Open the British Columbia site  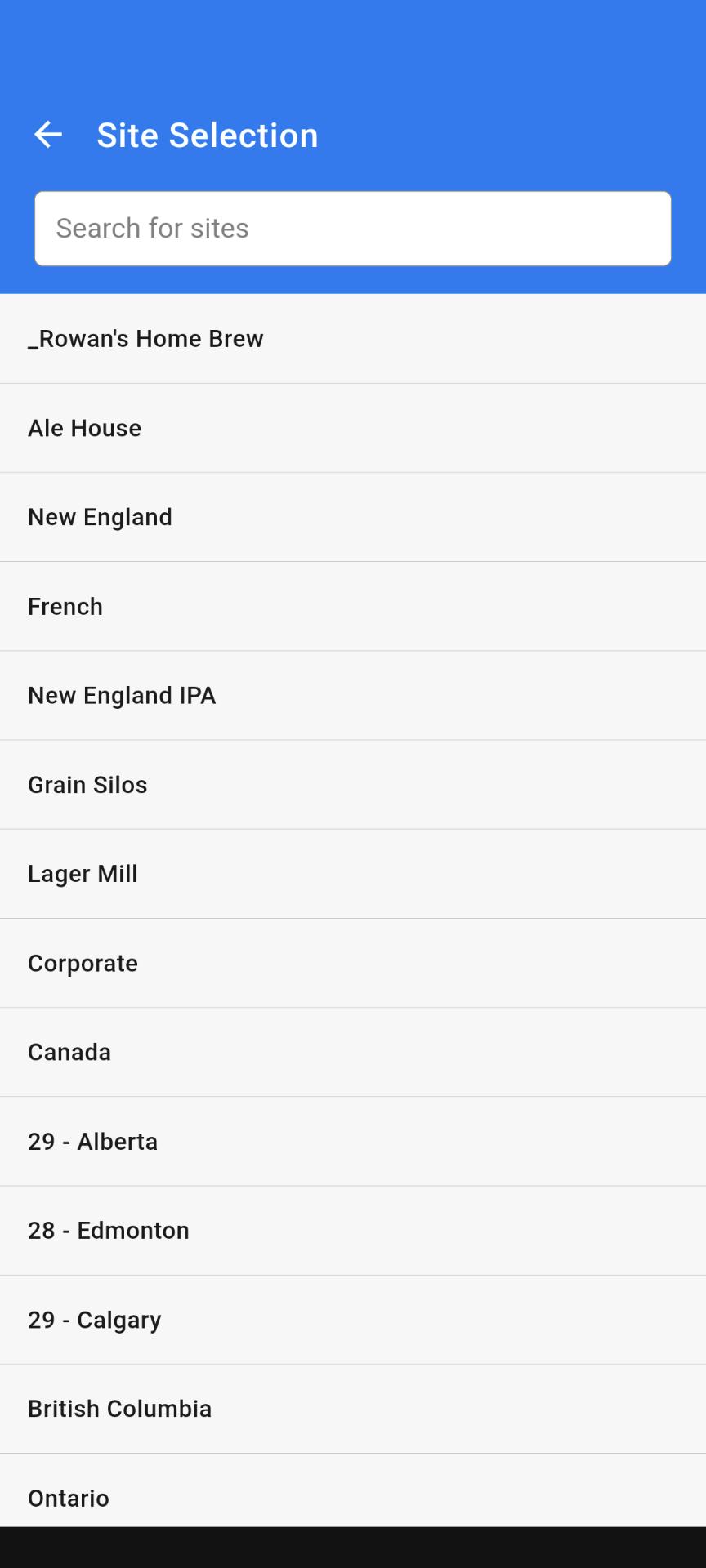[353, 1409]
